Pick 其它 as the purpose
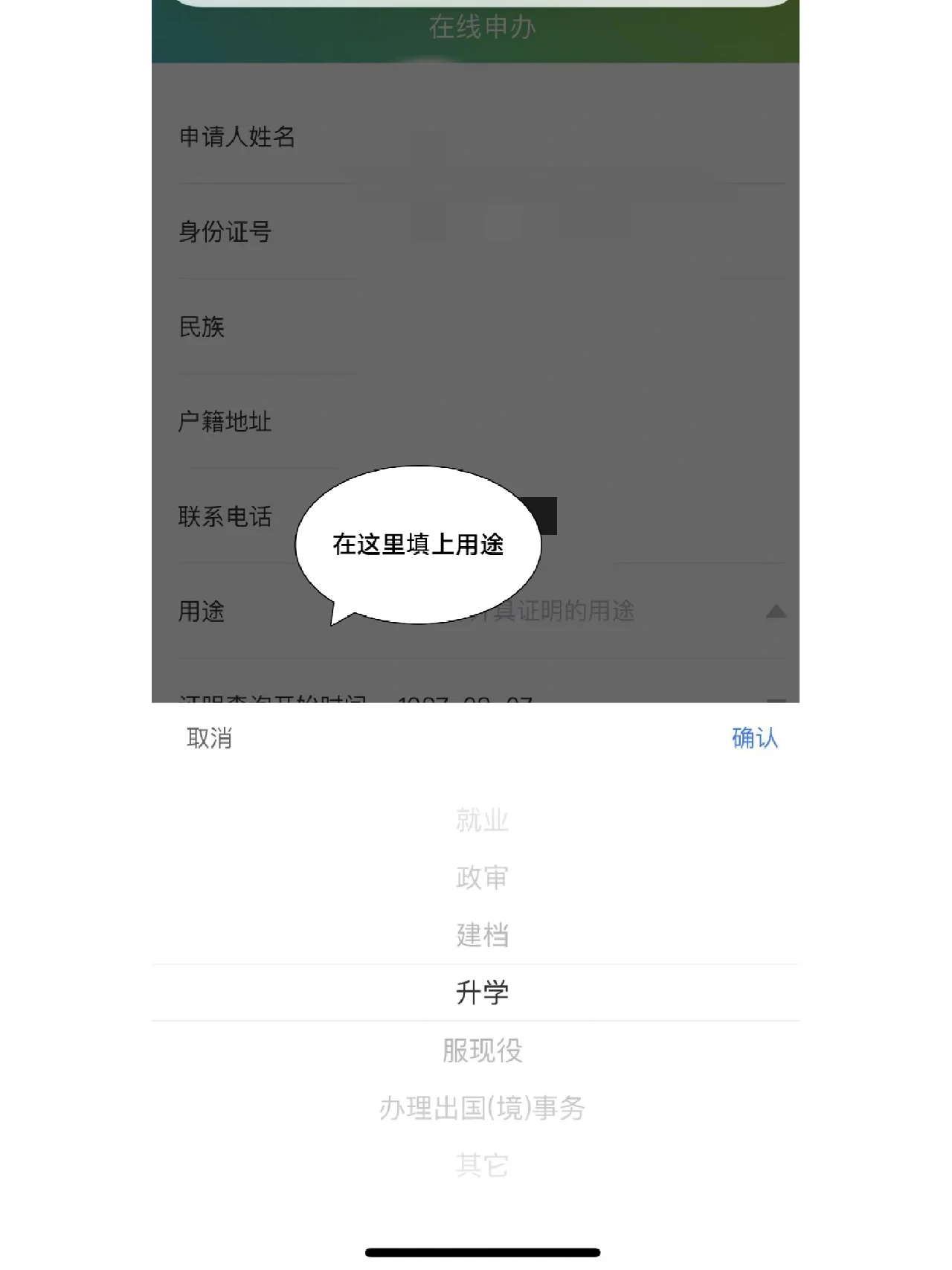Image resolution: width=952 pixels, height=1270 pixels. (x=482, y=1165)
